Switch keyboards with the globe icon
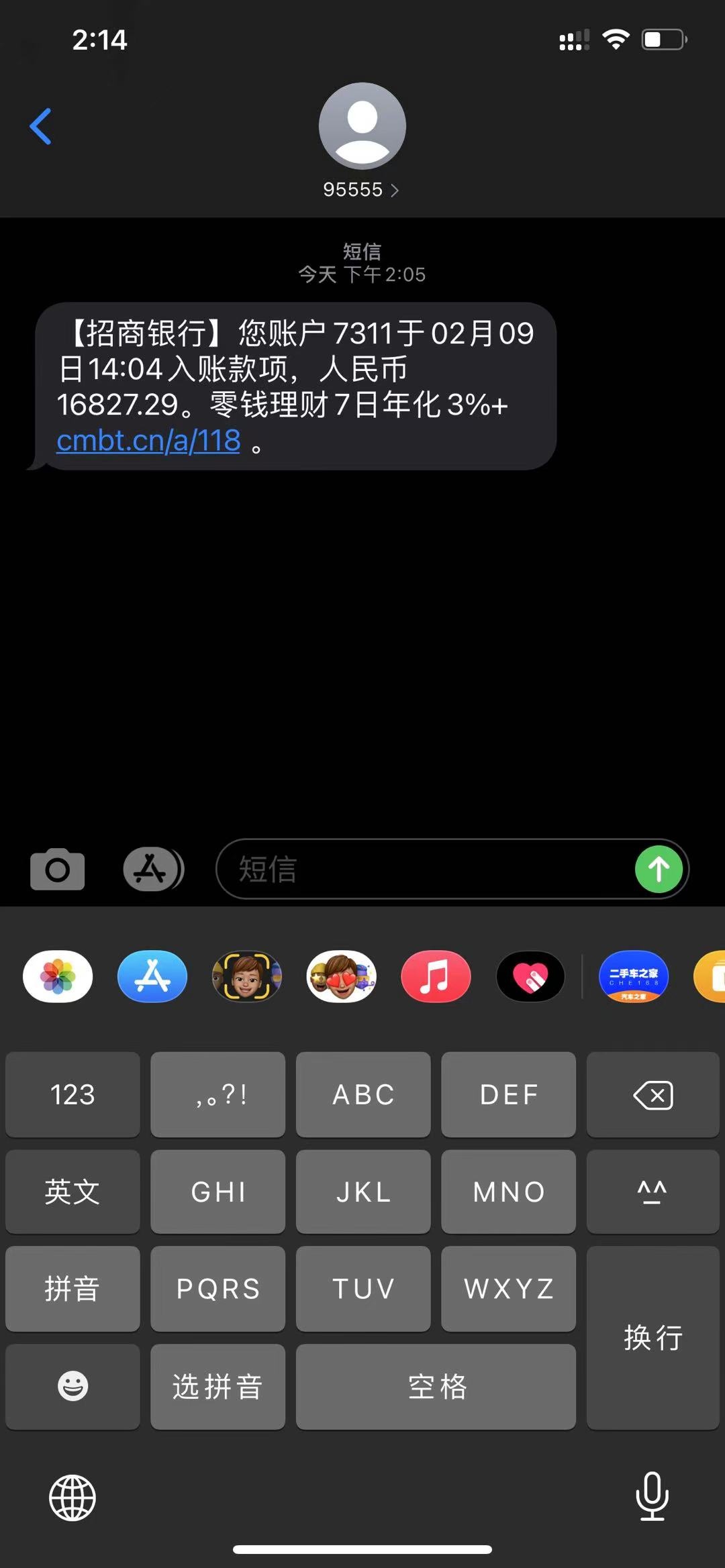Viewport: 725px width, 1568px height. (72, 1498)
